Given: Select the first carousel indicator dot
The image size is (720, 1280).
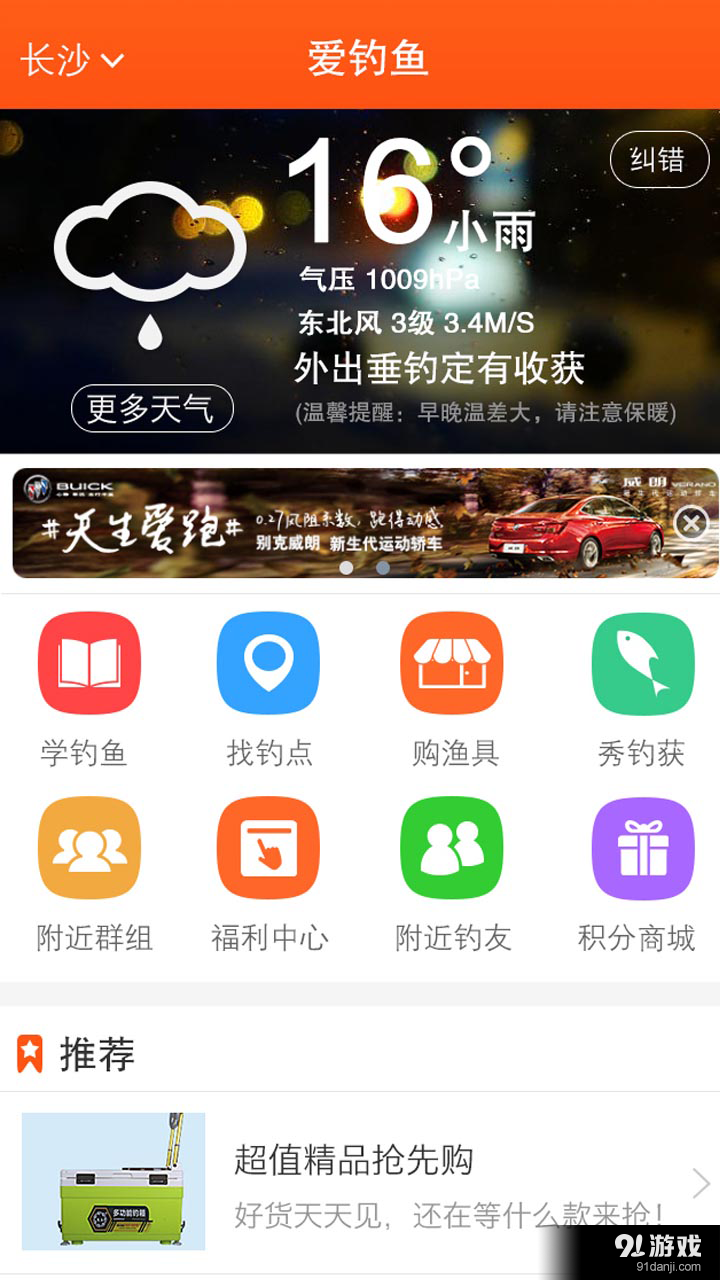Looking at the screenshot, I should tap(345, 566).
